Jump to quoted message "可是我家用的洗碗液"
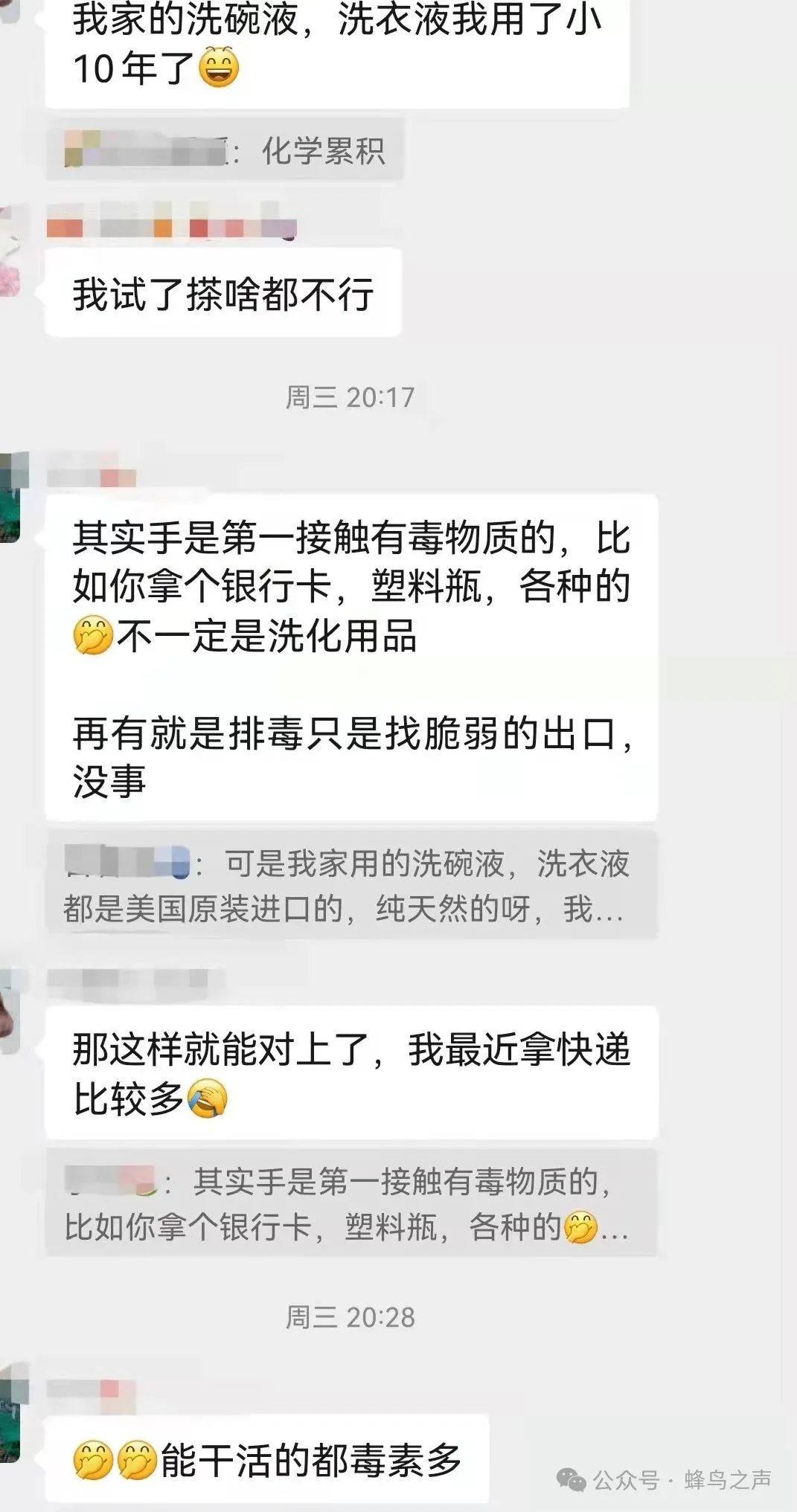 (351, 884)
